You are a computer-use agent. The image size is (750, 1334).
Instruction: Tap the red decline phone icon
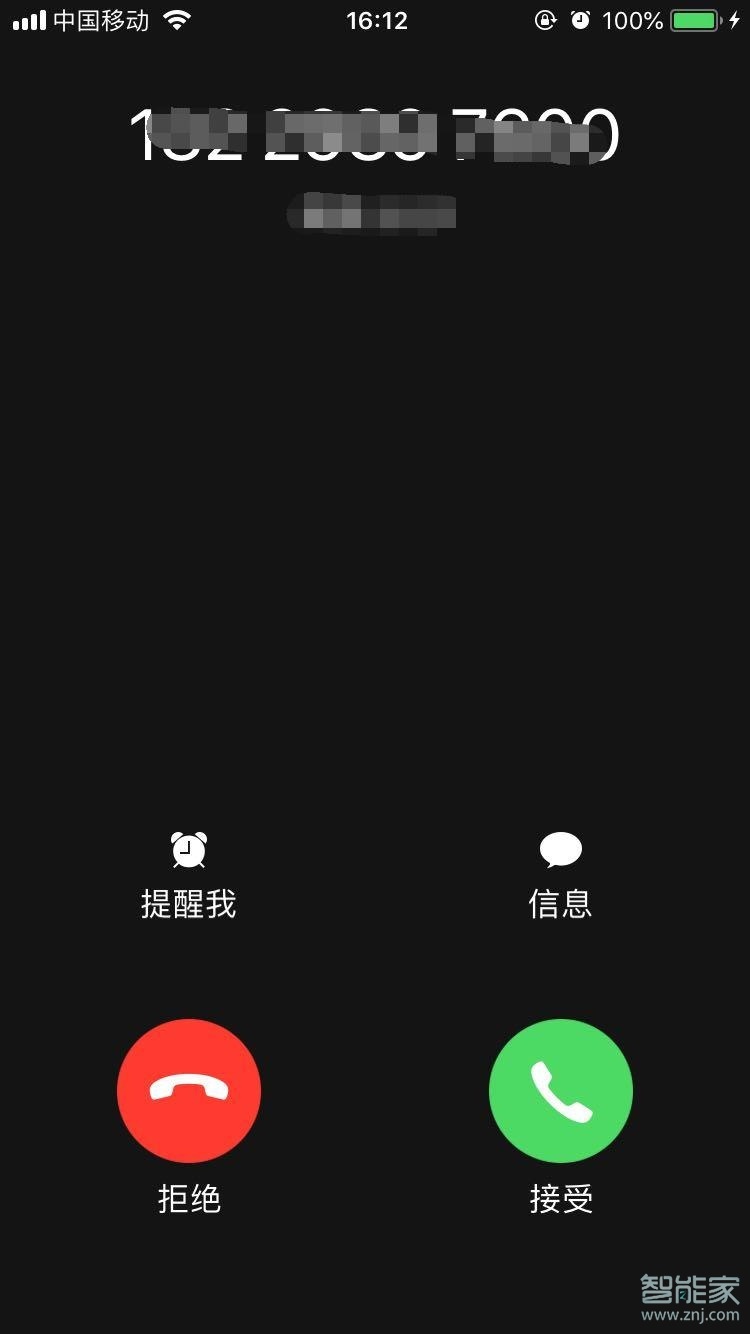point(189,1091)
